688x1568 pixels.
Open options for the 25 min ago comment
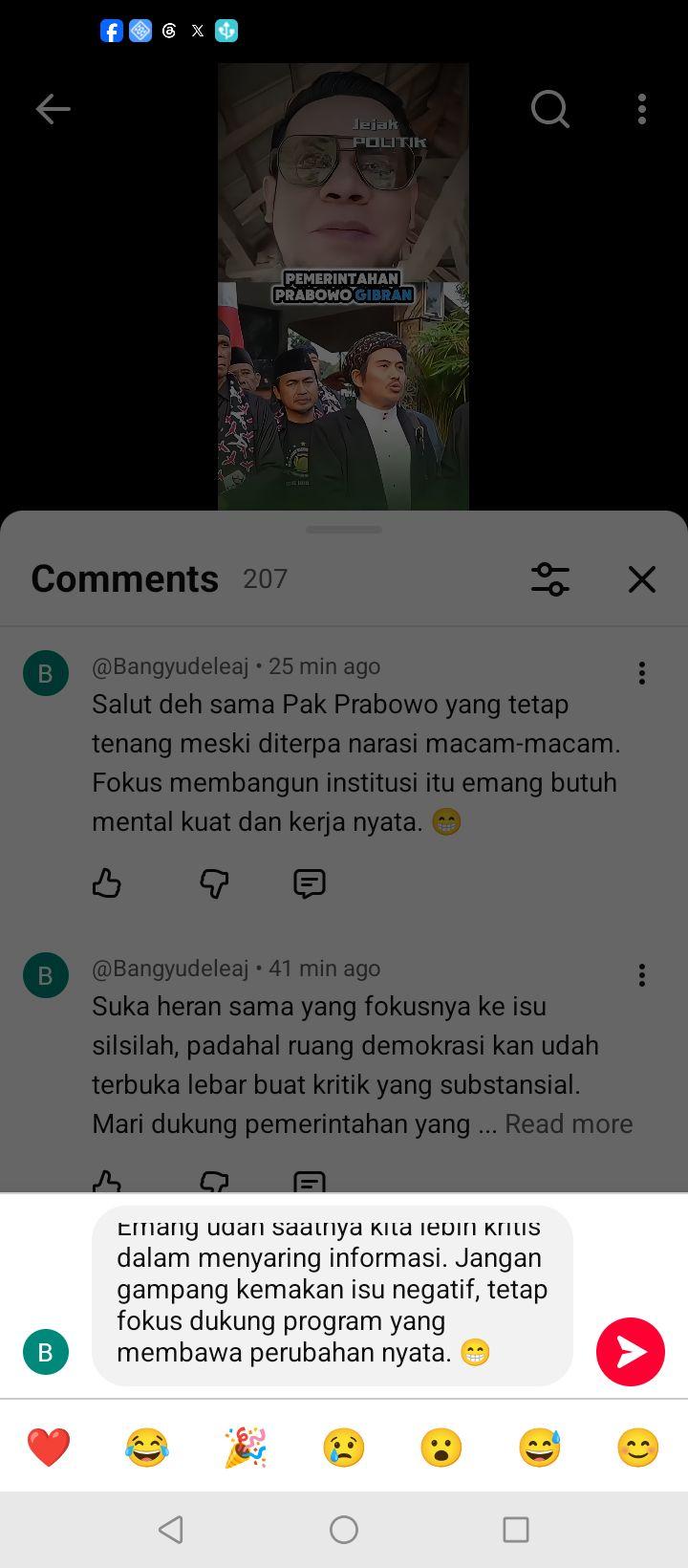pyautogui.click(x=642, y=673)
